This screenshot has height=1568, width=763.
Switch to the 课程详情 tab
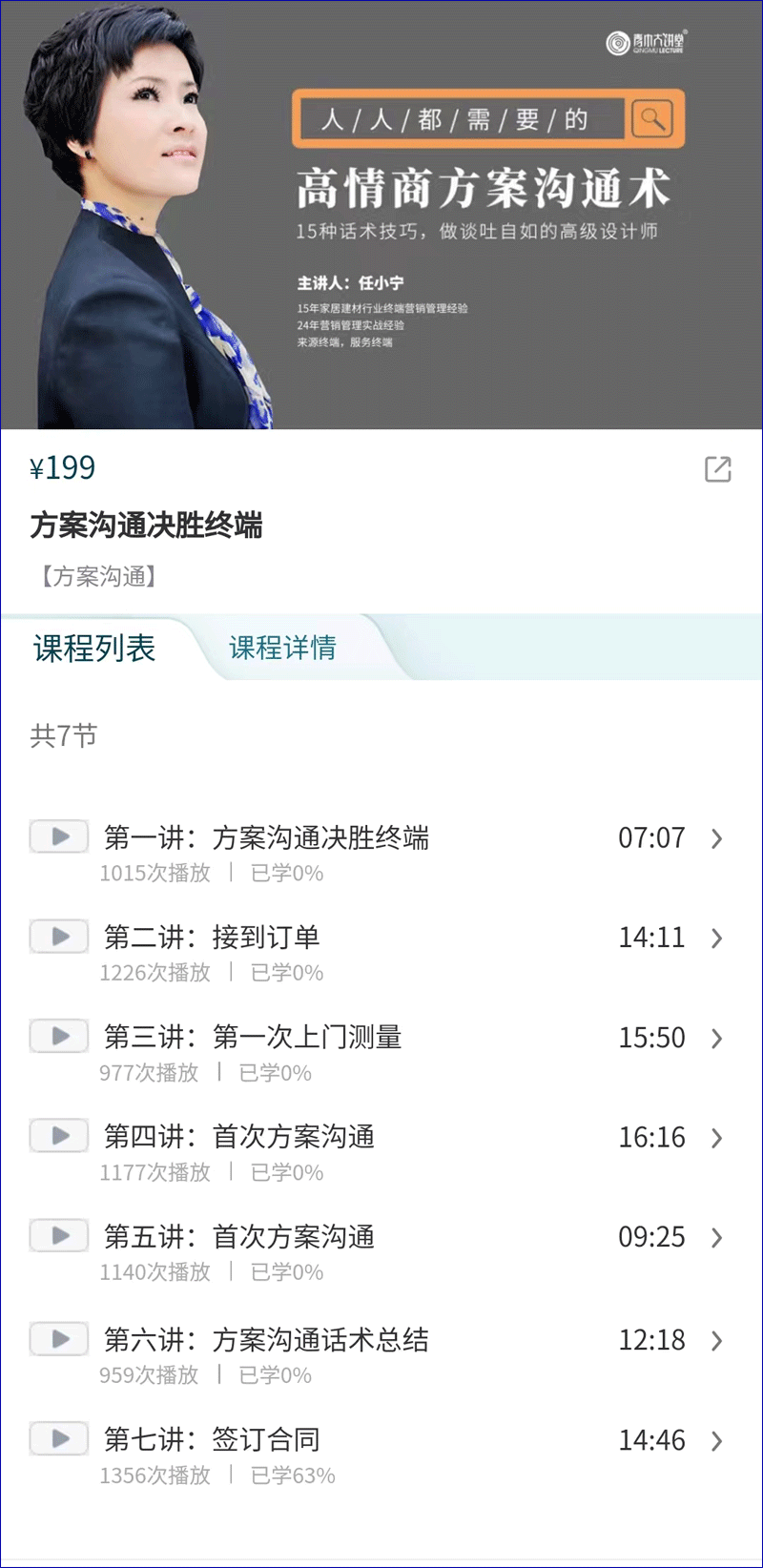point(282,649)
